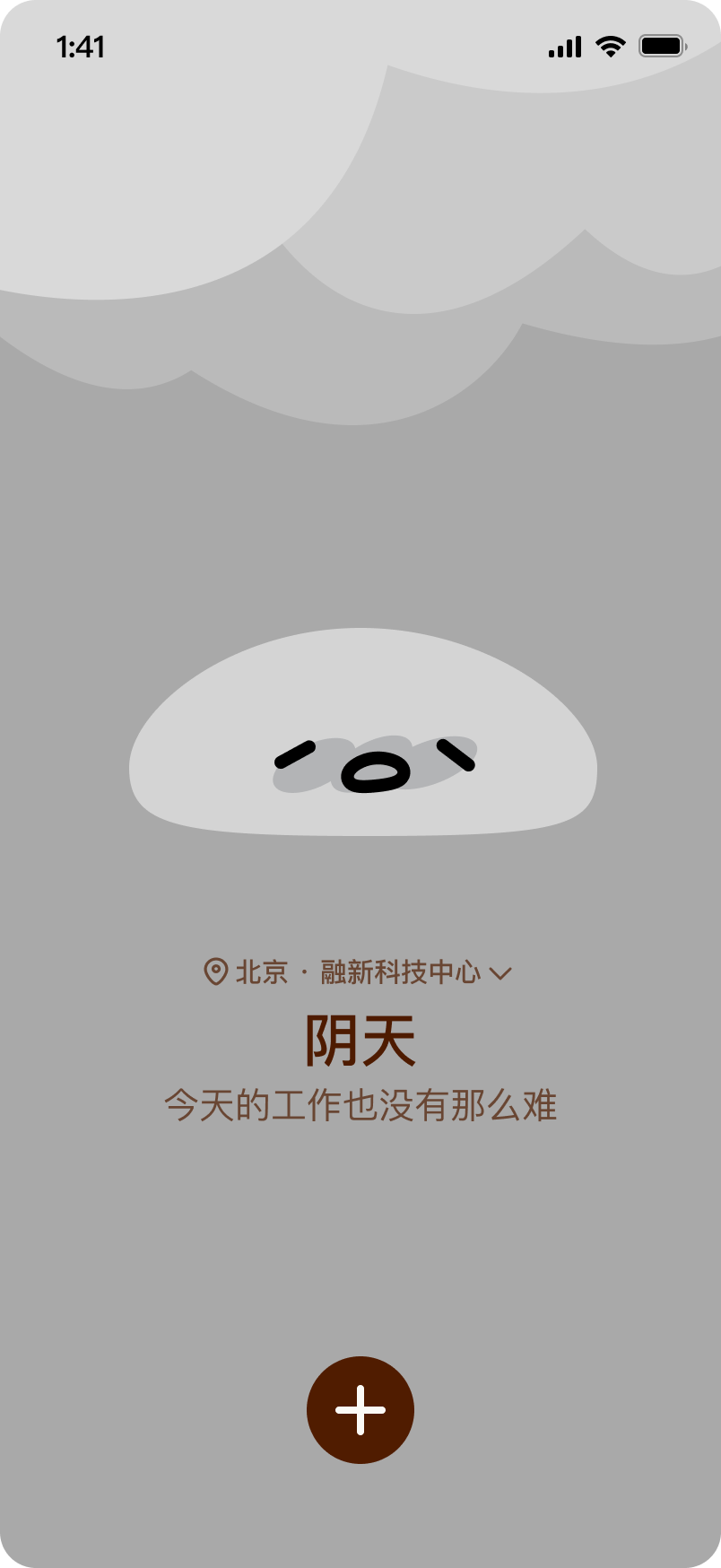Image resolution: width=721 pixels, height=1568 pixels.
Task: Open the 北京·融新科技中心 location dropdown
Action: [359, 972]
